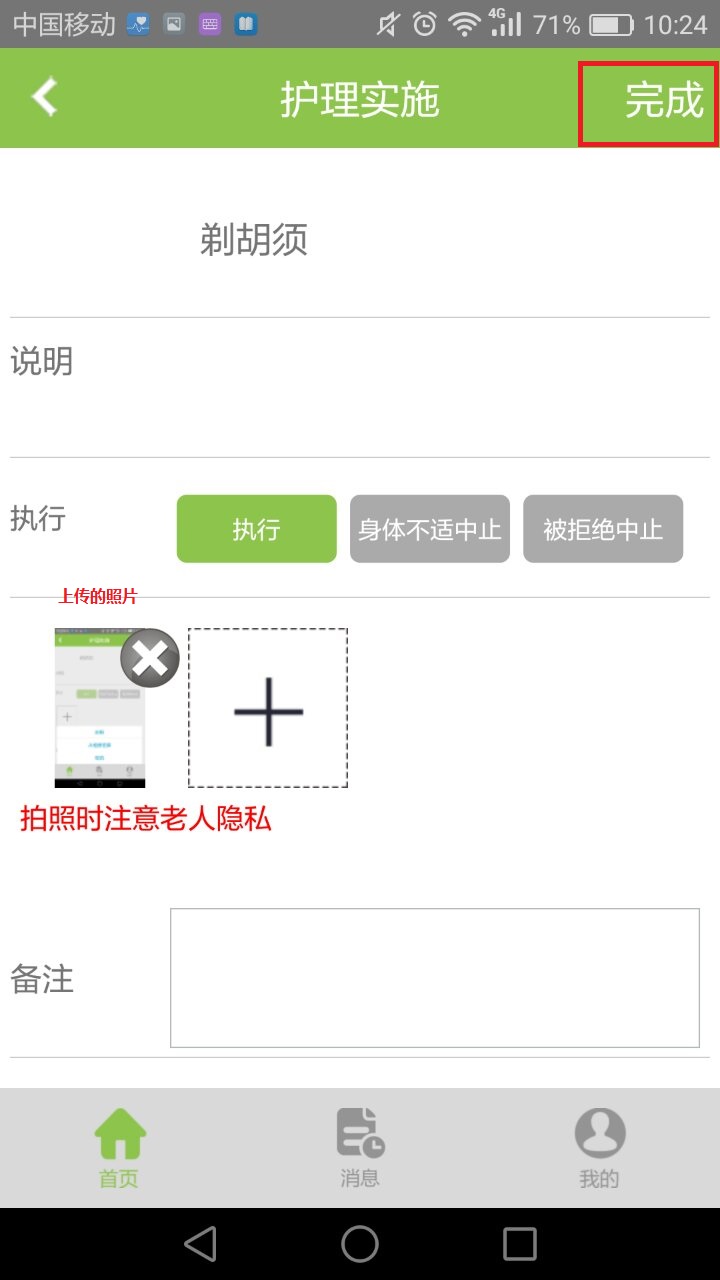
Task: Open the uploaded photo thumbnail
Action: pos(99,709)
